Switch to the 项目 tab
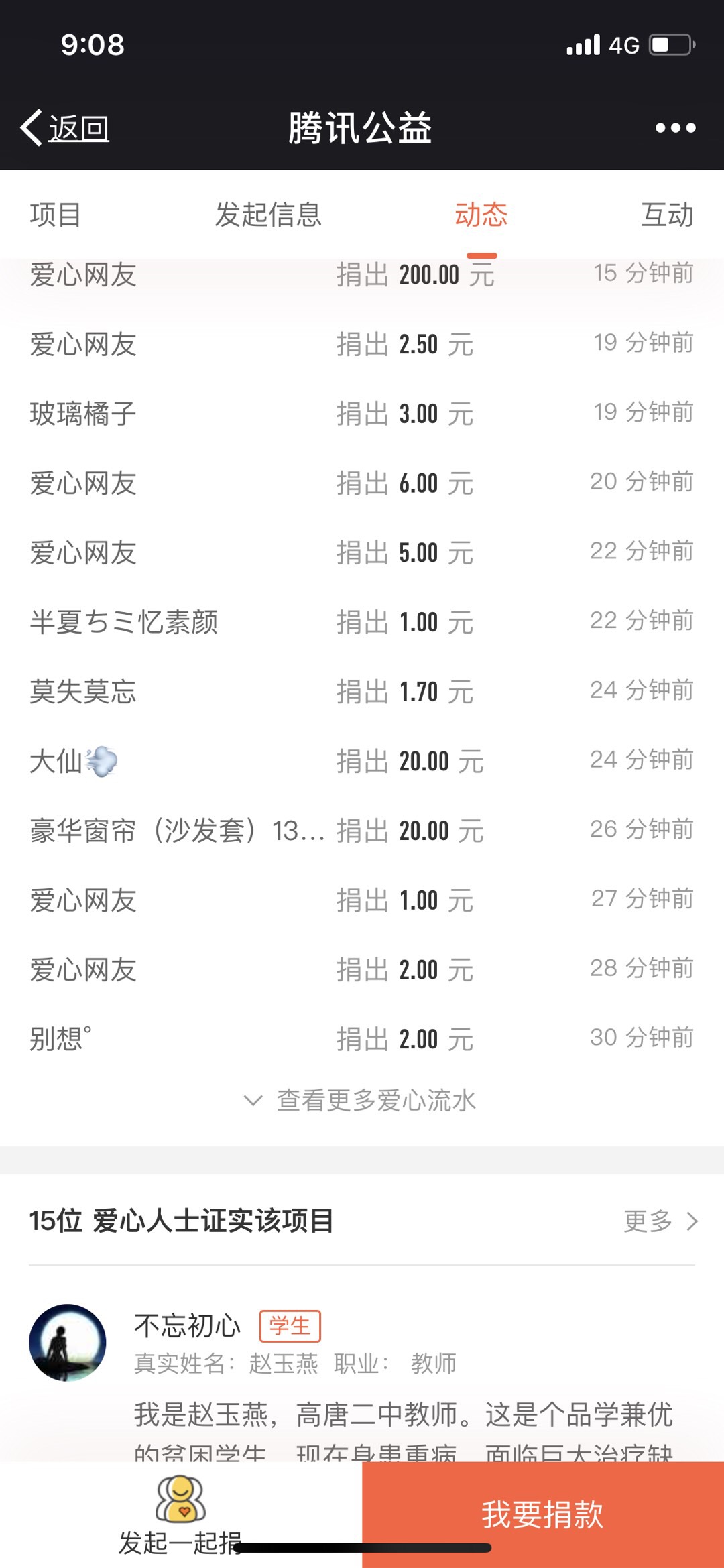The width and height of the screenshot is (724, 1568). click(x=56, y=215)
